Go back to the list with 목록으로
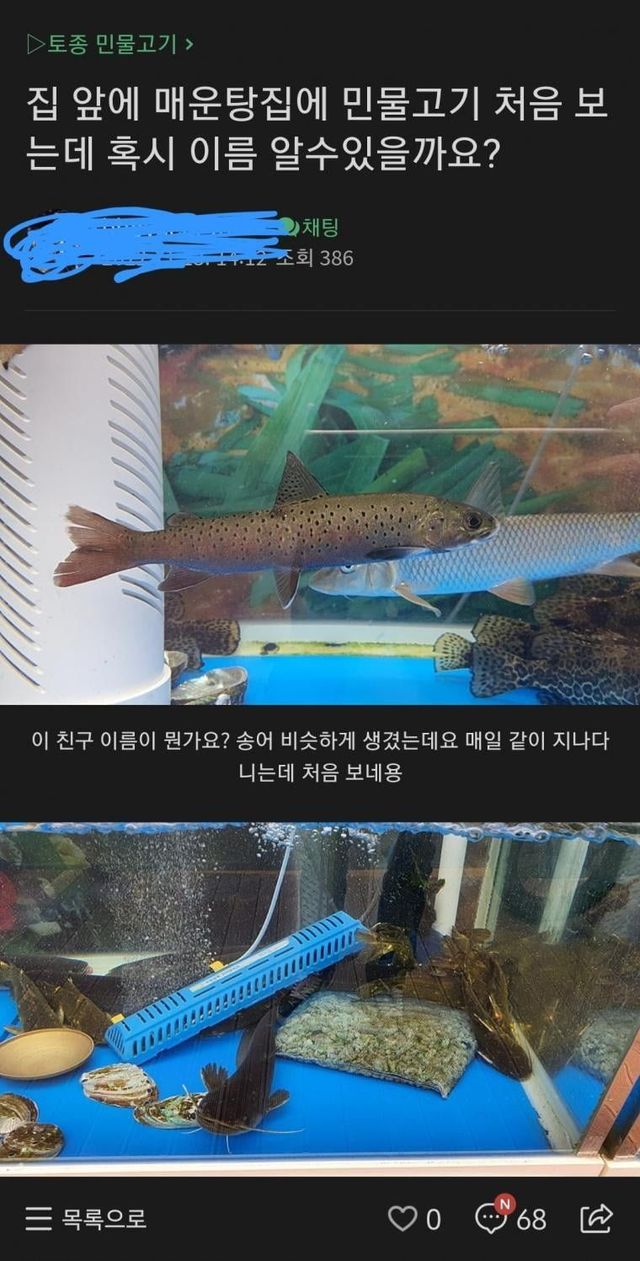Screen dimensions: 640x1261 (86, 1219)
